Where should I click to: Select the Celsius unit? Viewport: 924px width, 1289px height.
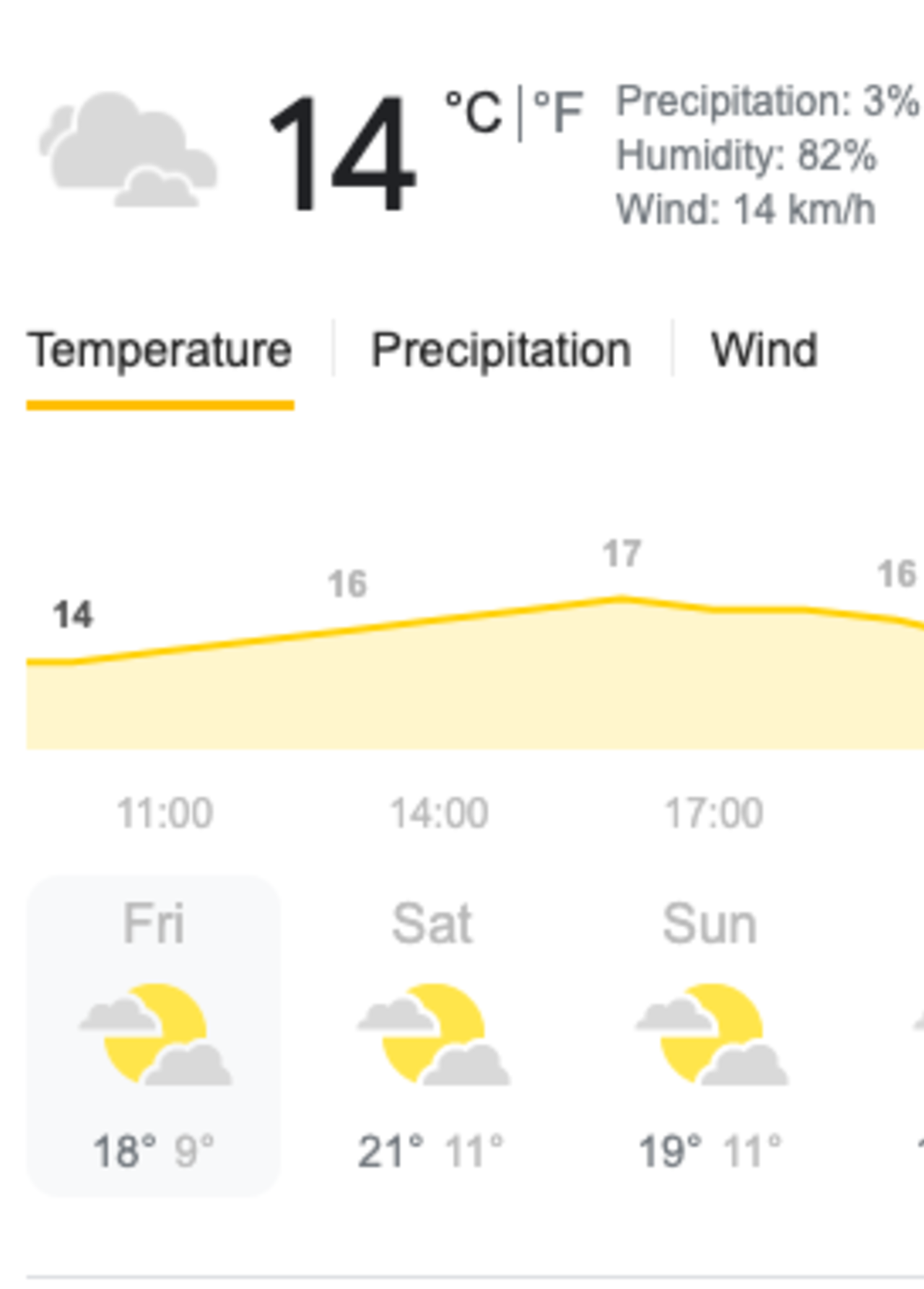point(473,113)
